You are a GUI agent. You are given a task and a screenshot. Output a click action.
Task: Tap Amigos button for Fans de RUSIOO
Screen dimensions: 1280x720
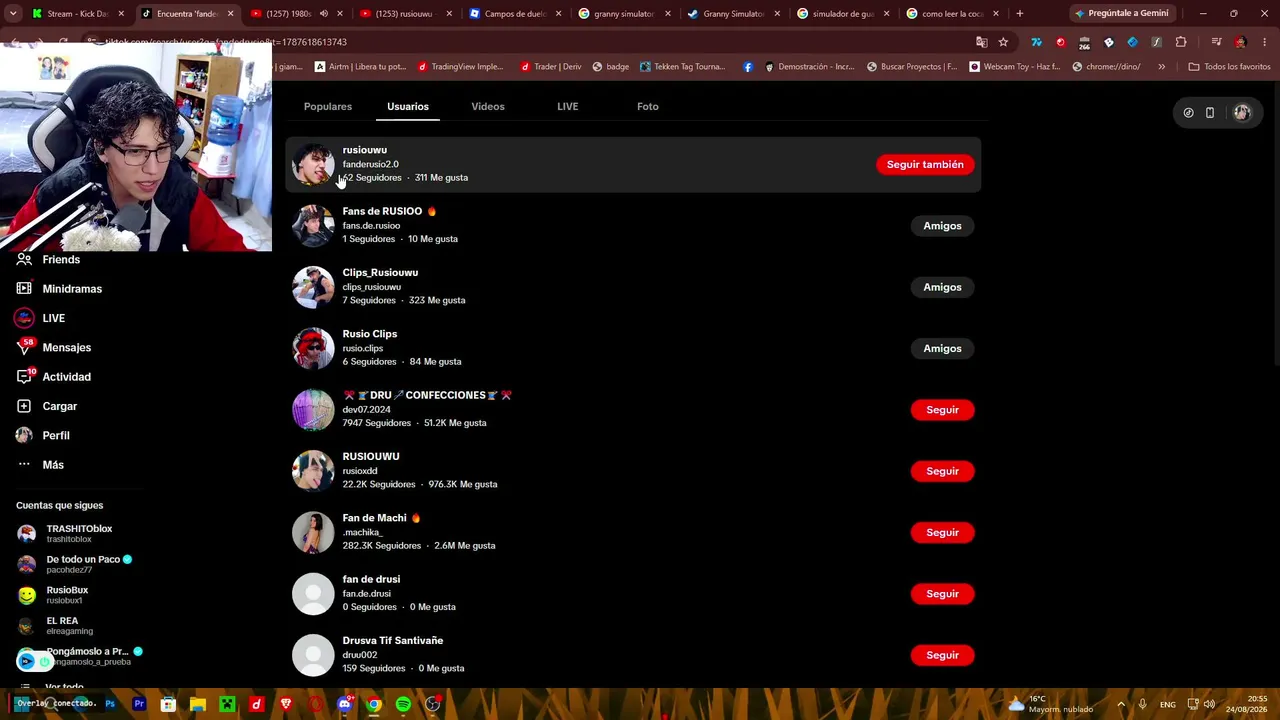click(942, 226)
